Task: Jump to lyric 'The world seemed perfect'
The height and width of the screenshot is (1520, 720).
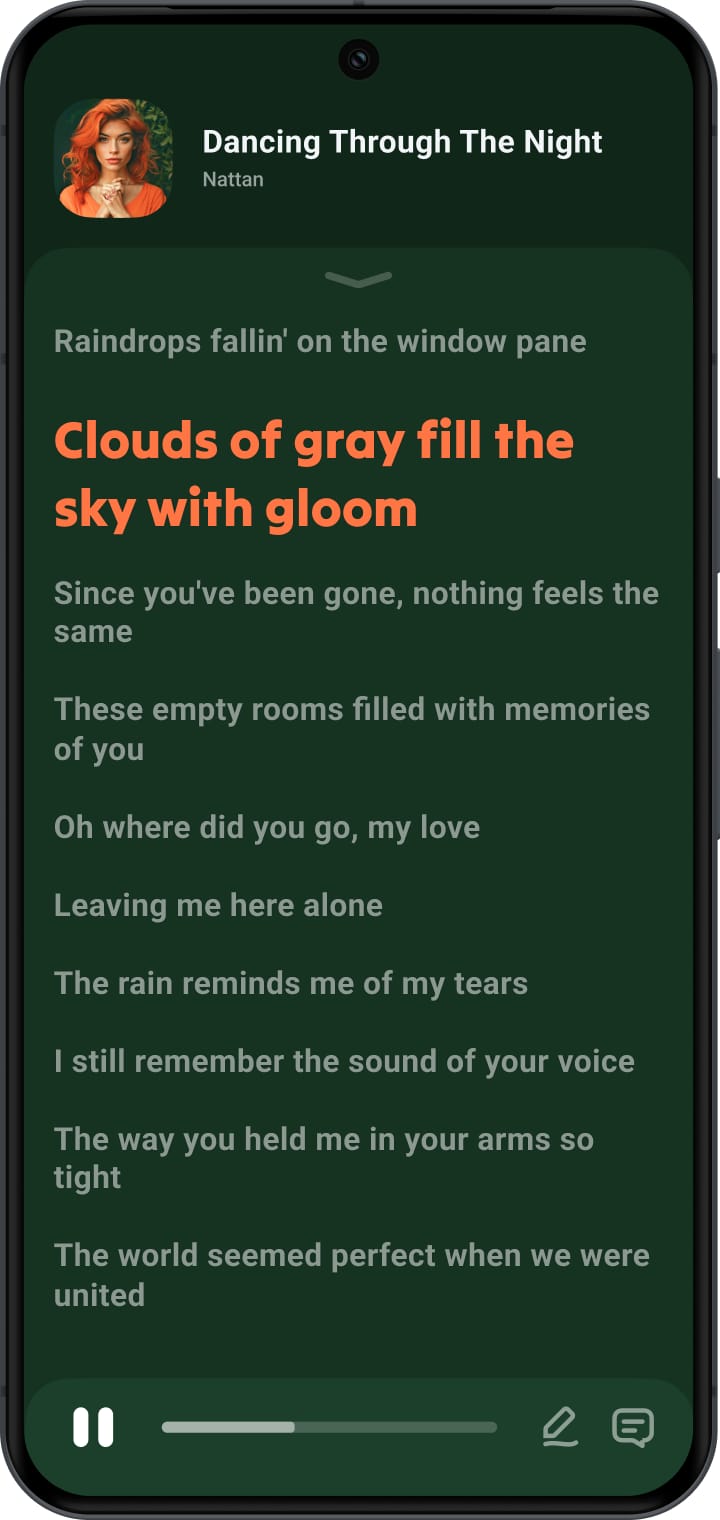Action: tap(351, 1273)
